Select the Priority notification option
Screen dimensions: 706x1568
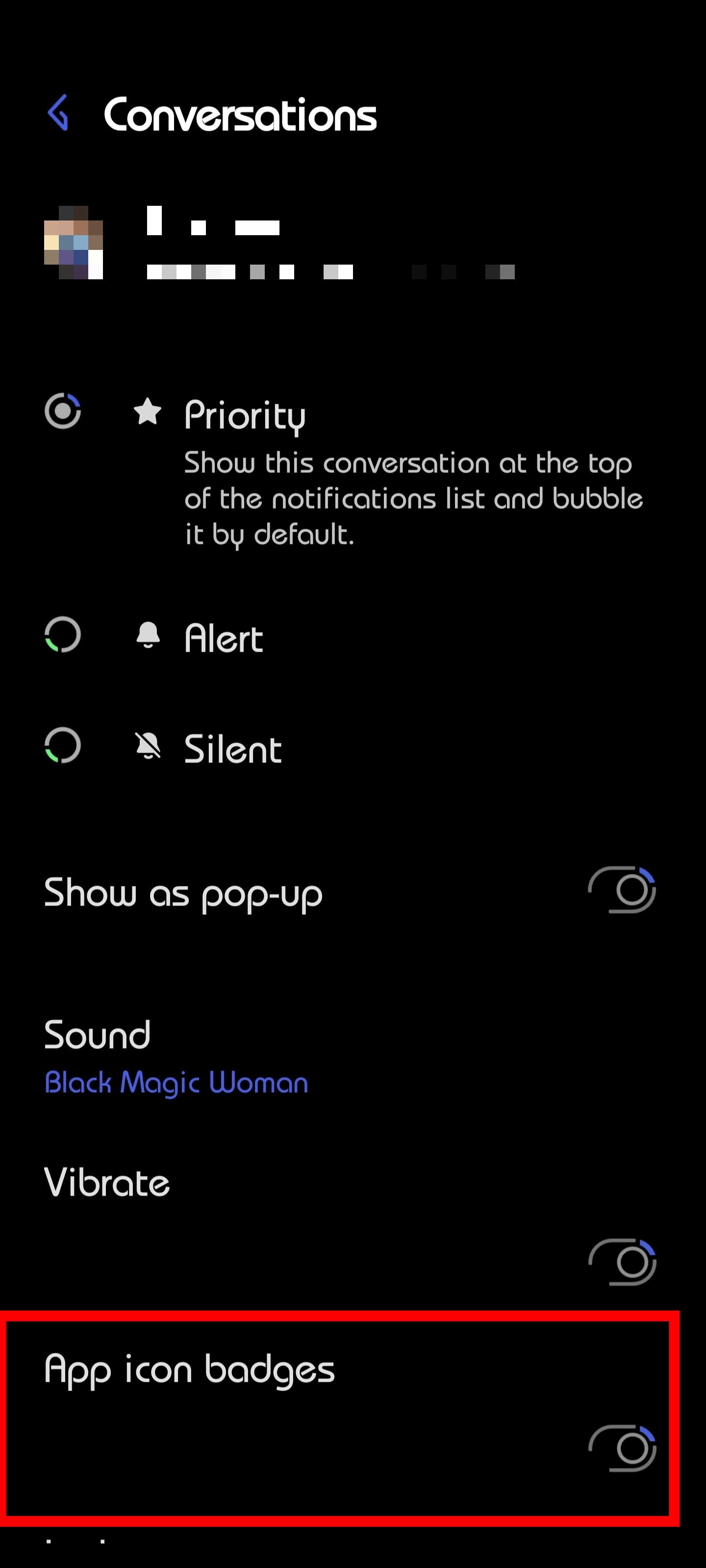coord(63,412)
